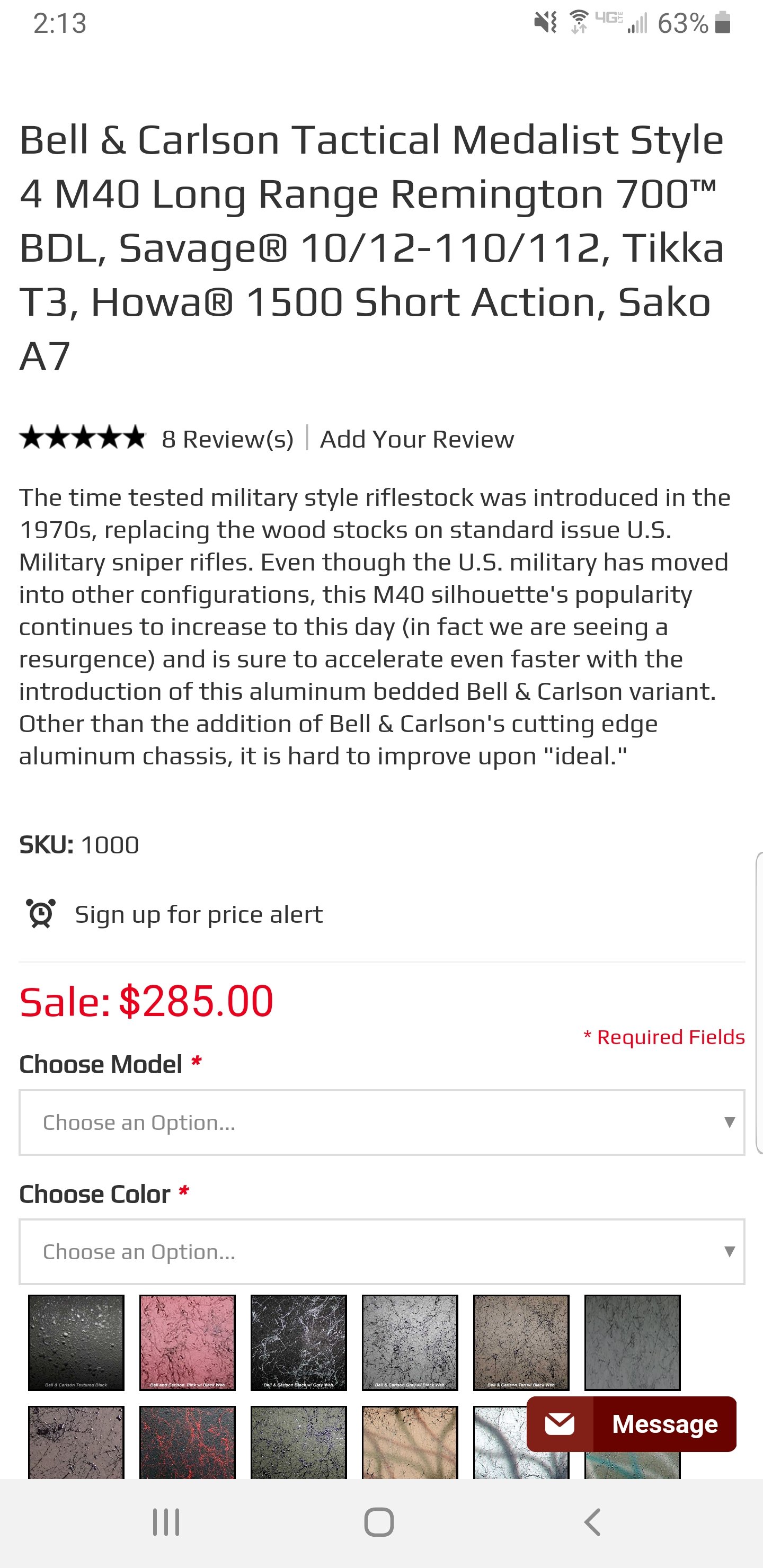
Task: Open the Message contact button
Action: point(632,1424)
